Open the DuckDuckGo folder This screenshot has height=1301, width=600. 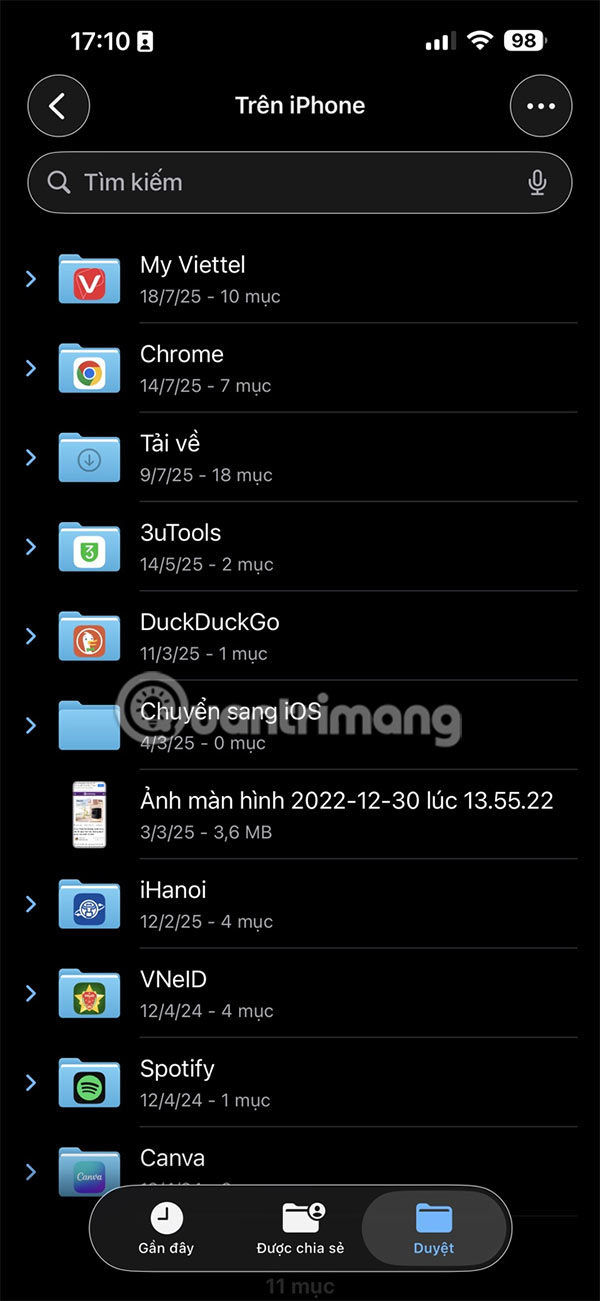point(210,635)
